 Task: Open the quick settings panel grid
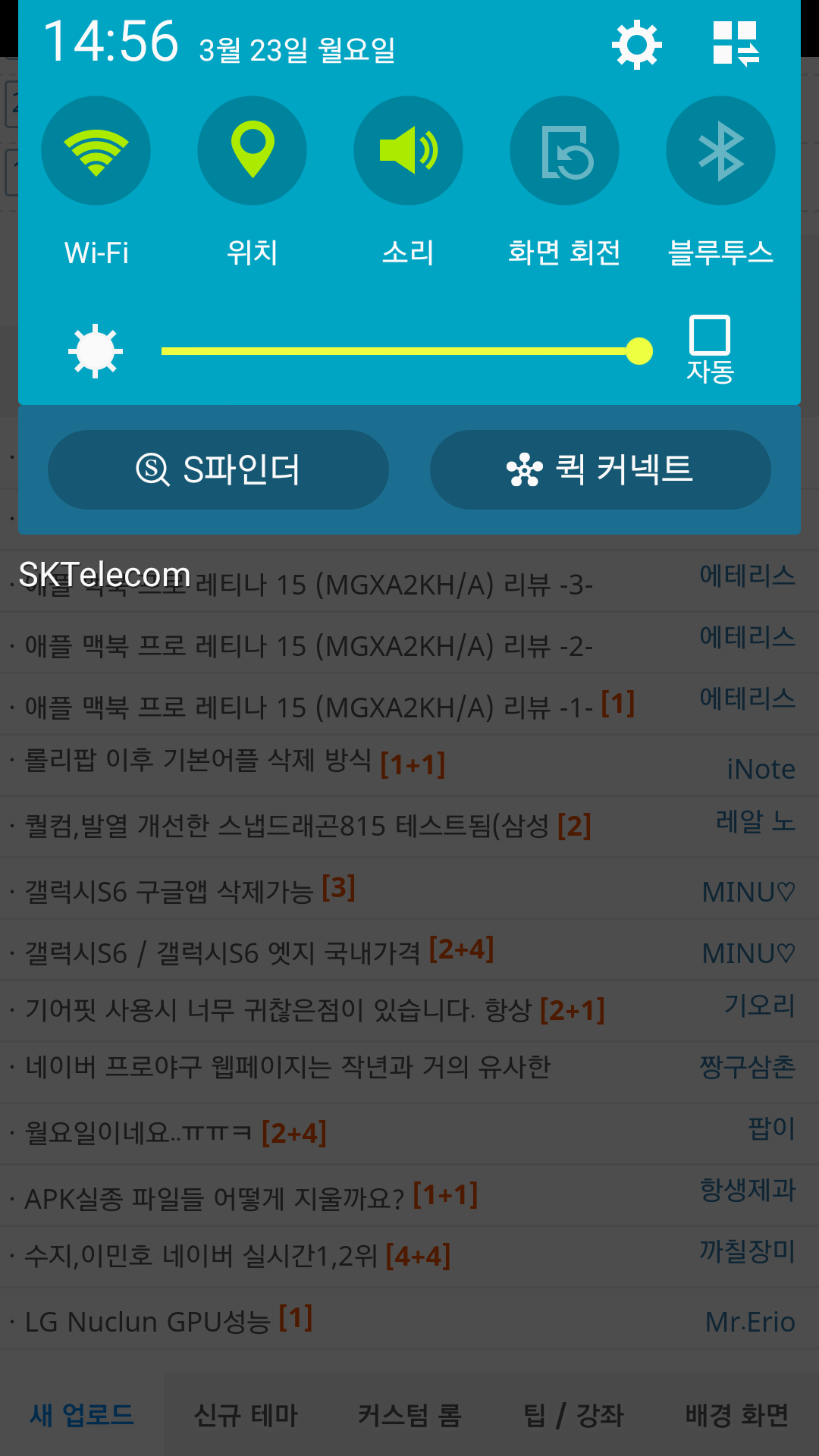coord(736,43)
